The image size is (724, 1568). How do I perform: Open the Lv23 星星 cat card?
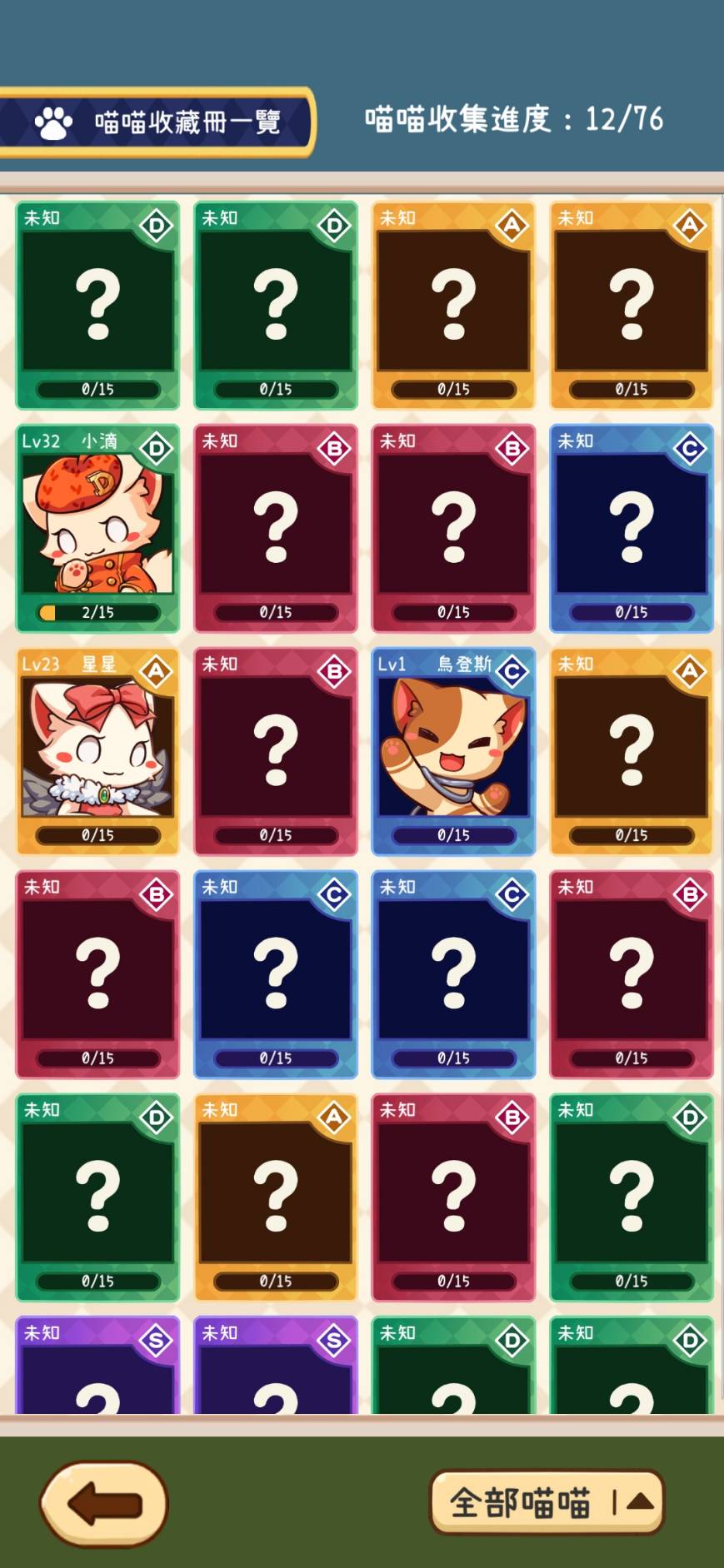pos(97,752)
